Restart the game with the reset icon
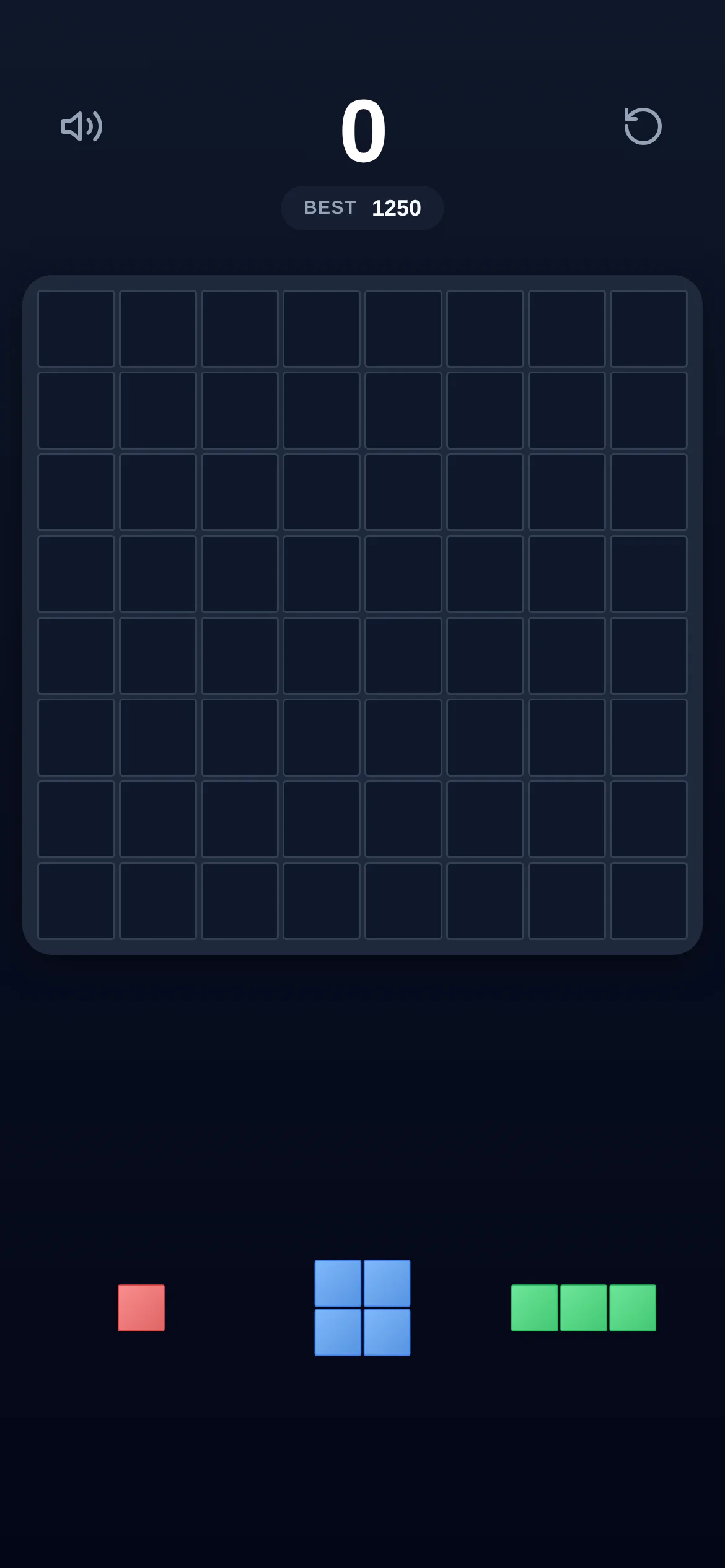The width and height of the screenshot is (725, 1568). pos(643,126)
